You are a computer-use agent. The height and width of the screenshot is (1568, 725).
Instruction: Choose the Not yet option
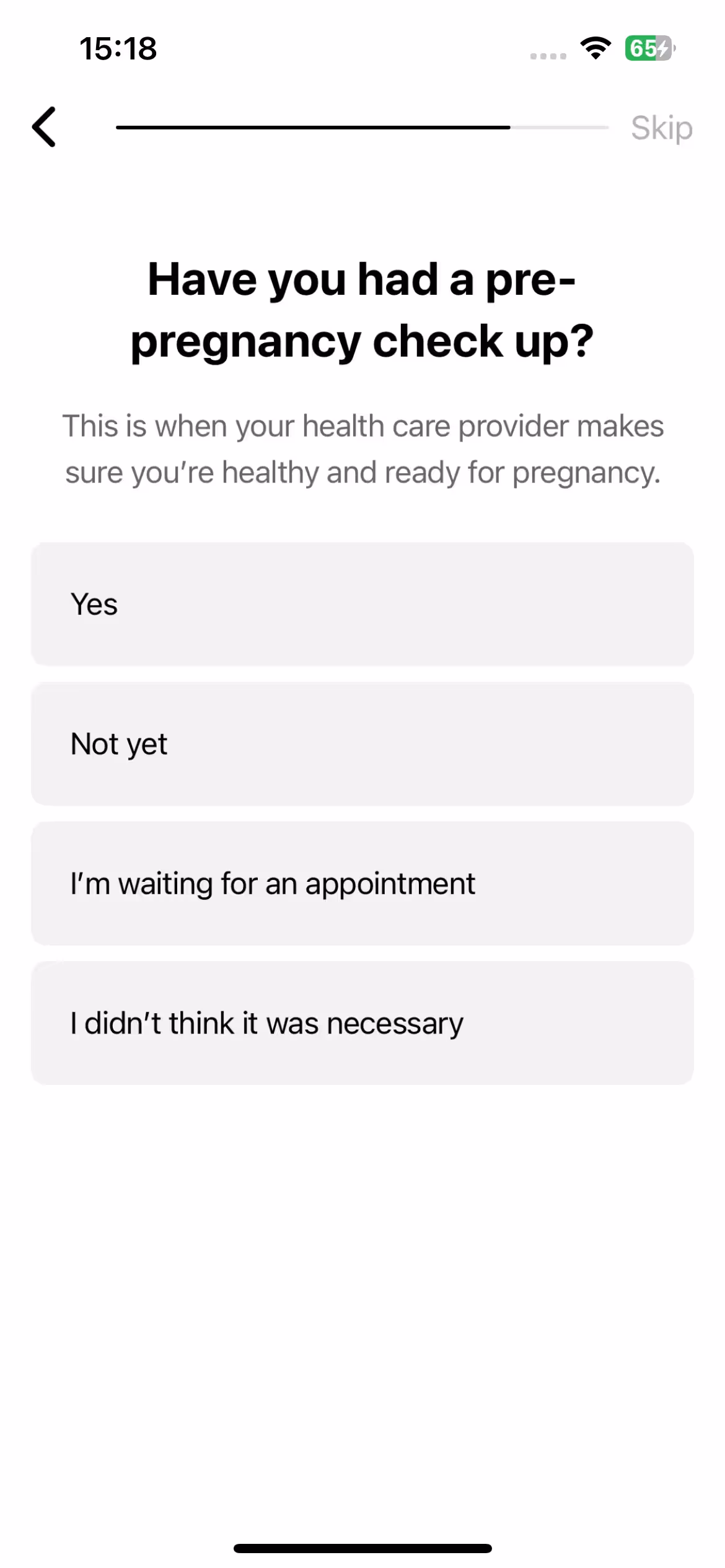[x=362, y=743]
